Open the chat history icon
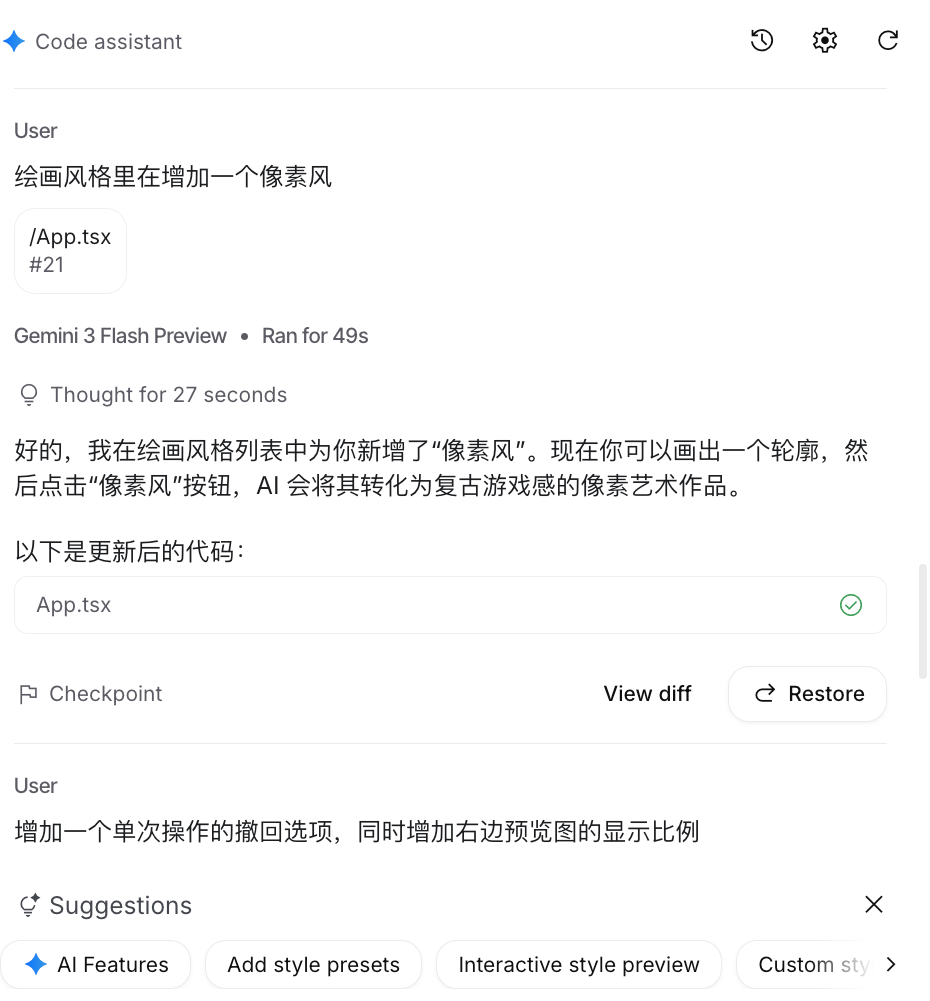 pyautogui.click(x=762, y=41)
